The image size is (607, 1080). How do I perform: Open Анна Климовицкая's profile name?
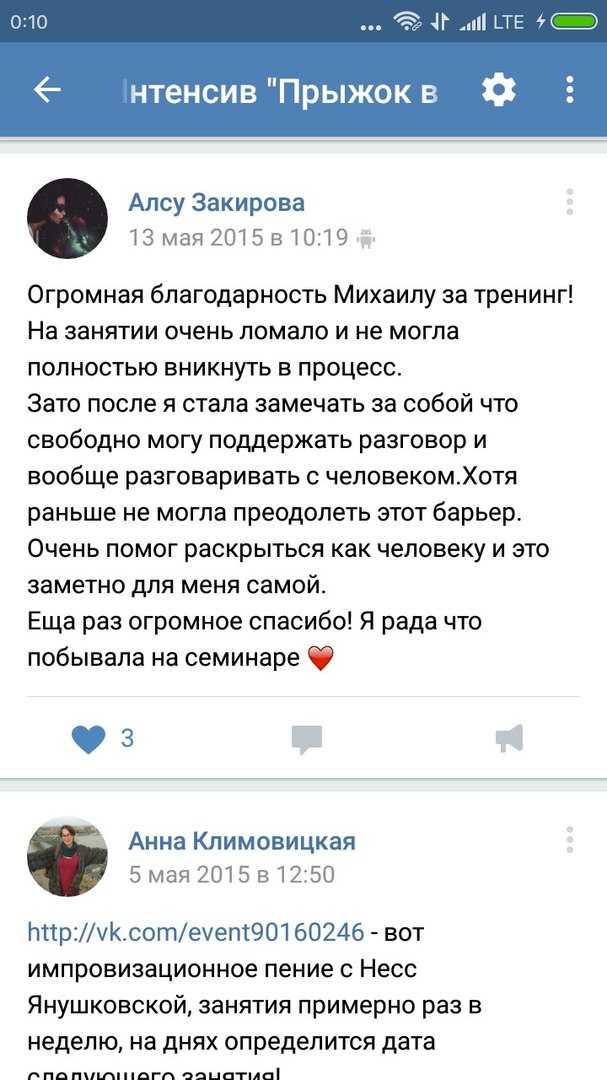click(242, 841)
